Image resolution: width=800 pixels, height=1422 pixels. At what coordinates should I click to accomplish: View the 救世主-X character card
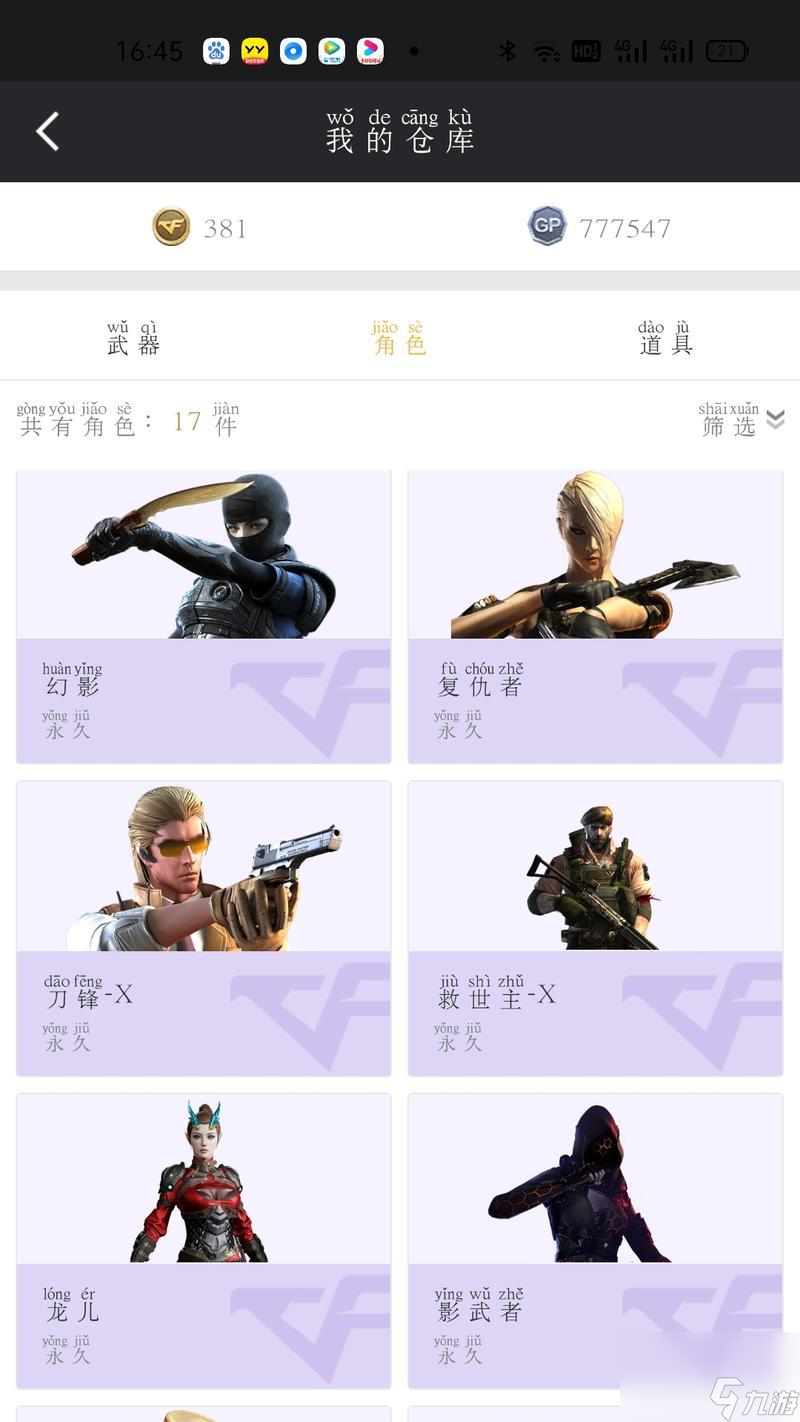[595, 928]
